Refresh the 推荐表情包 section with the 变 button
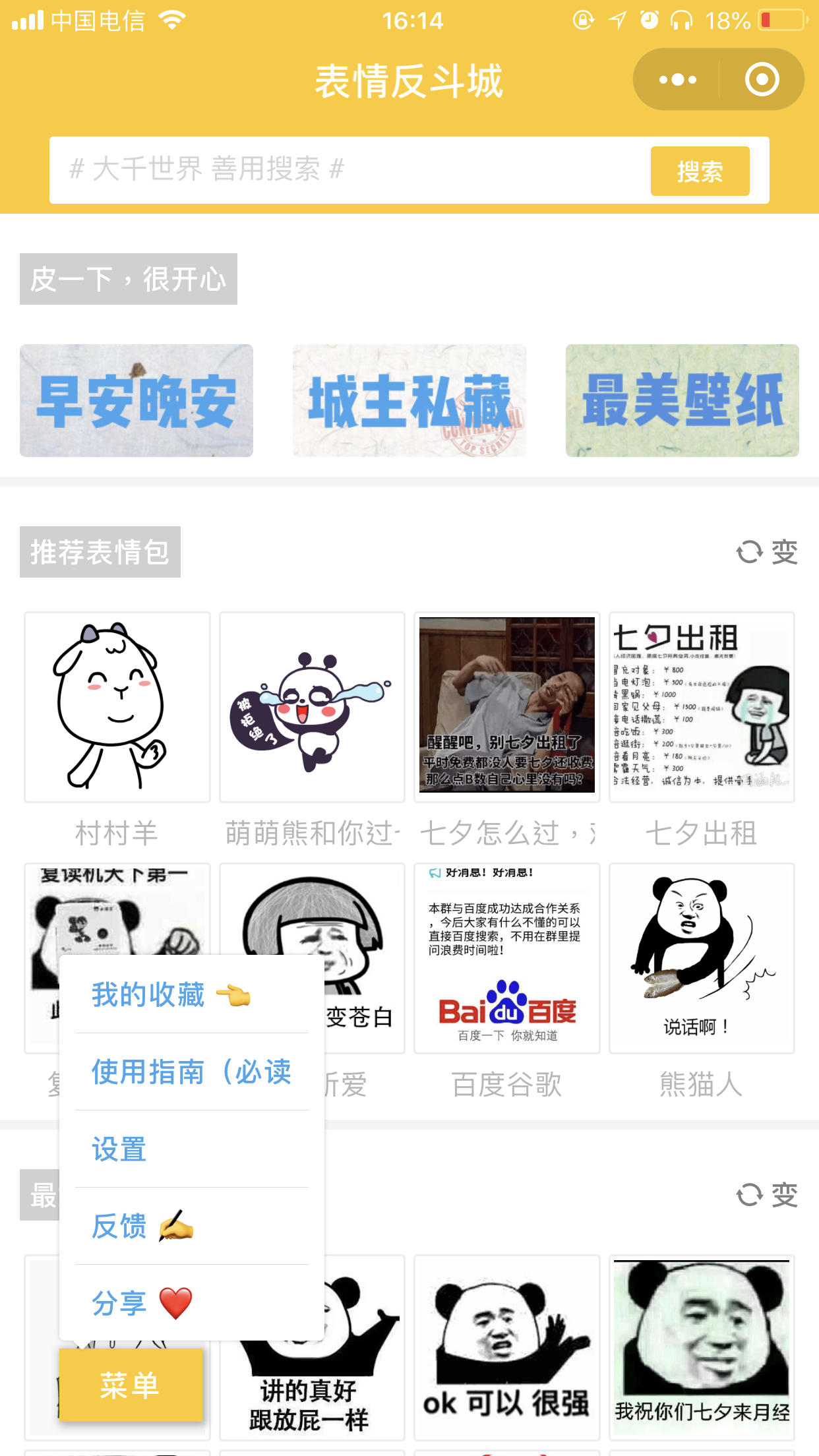 [767, 552]
